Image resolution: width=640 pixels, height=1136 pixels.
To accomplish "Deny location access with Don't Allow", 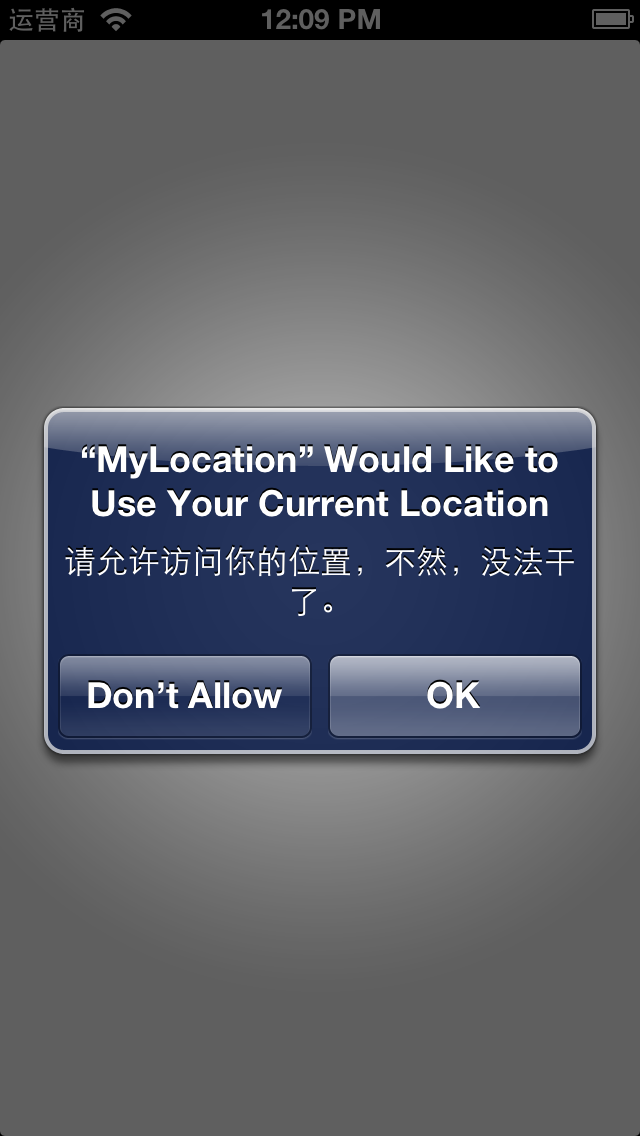I will click(185, 696).
